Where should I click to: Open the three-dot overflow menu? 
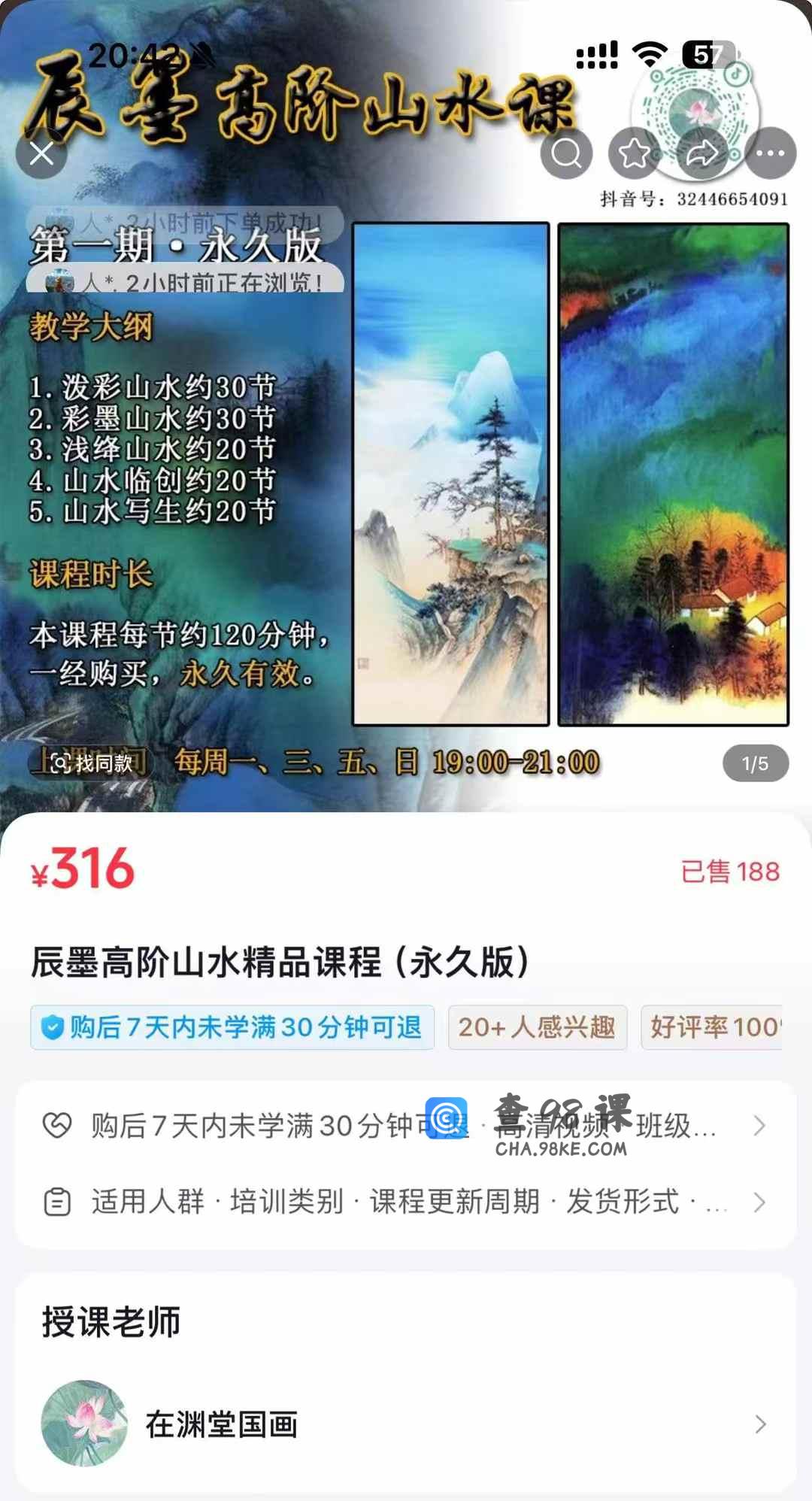point(770,153)
